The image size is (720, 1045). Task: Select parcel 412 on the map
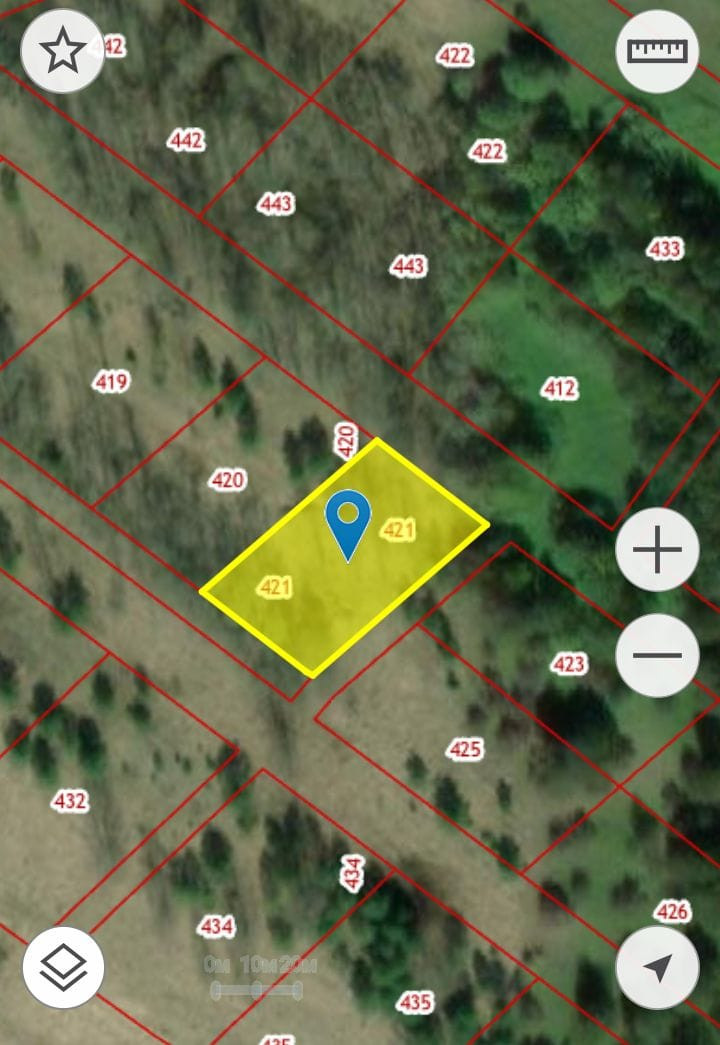(559, 388)
